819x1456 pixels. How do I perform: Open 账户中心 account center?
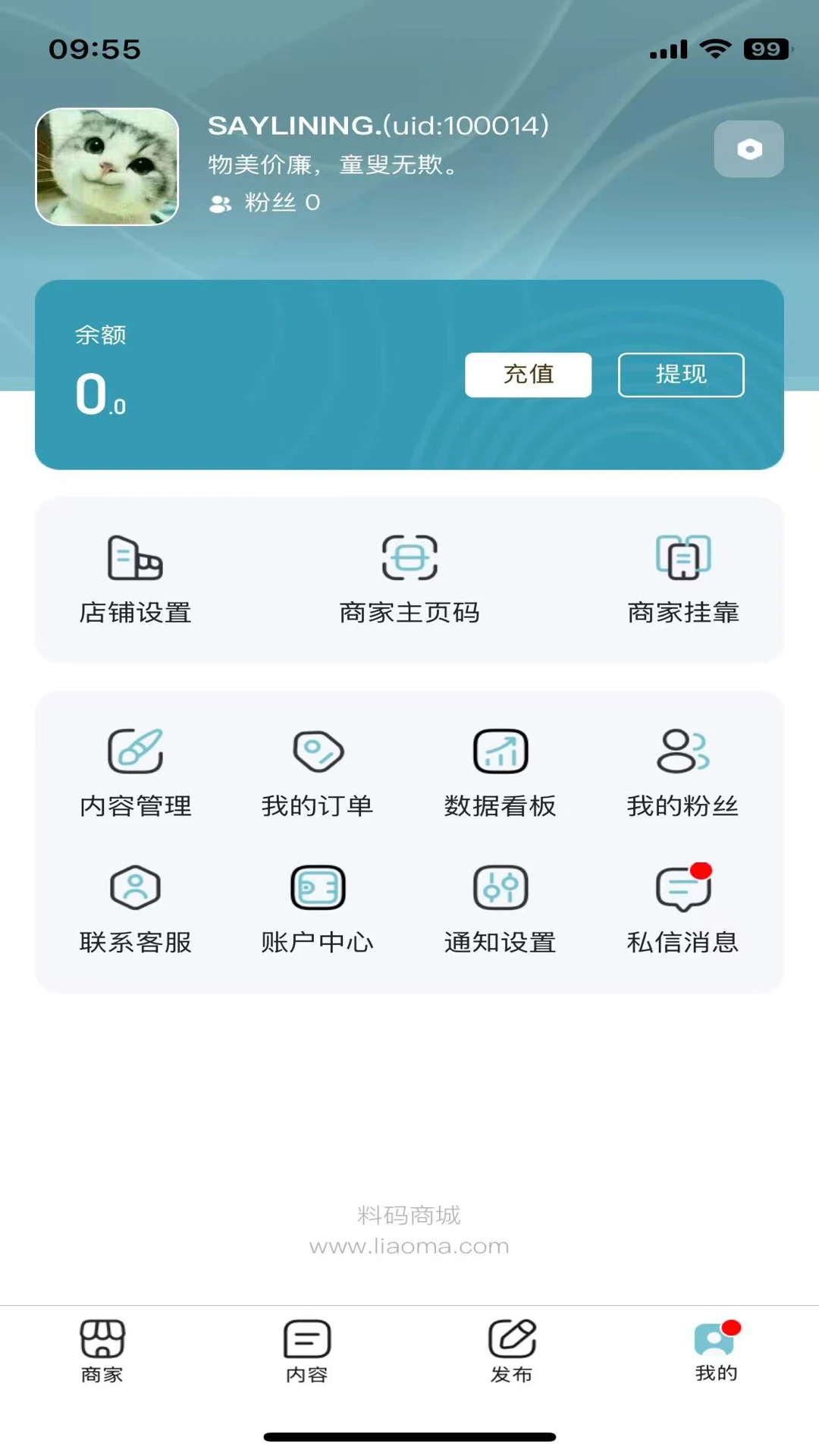coord(318,908)
